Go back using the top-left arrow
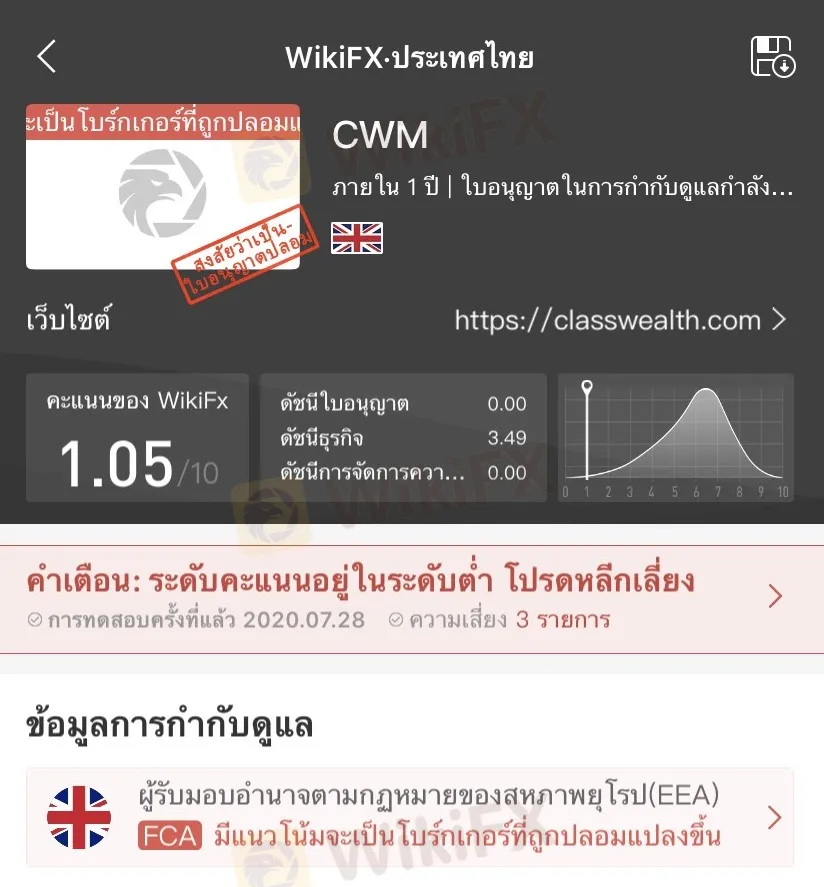824x887 pixels. 46,56
